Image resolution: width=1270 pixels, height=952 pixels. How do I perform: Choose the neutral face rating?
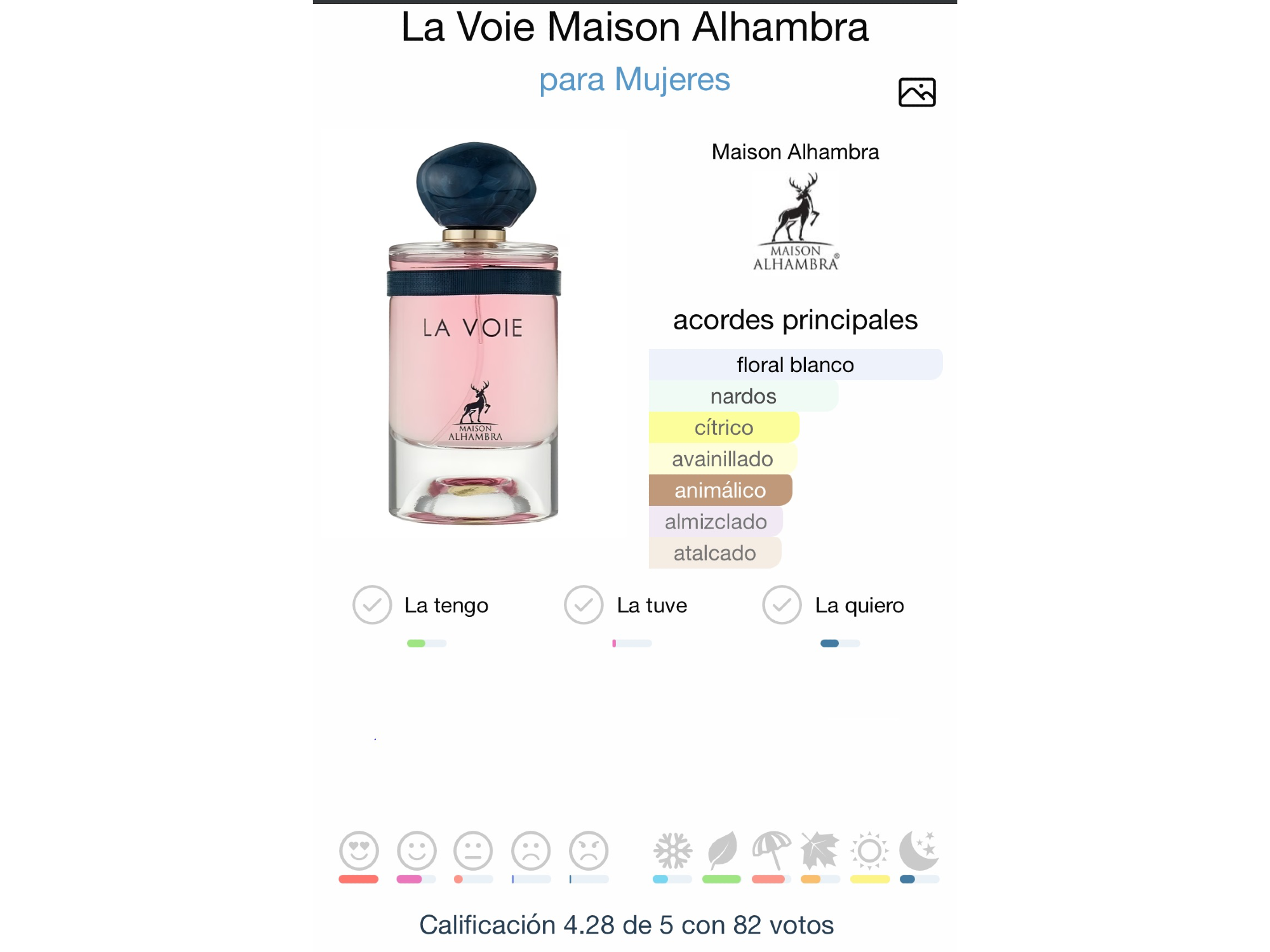coord(473,850)
